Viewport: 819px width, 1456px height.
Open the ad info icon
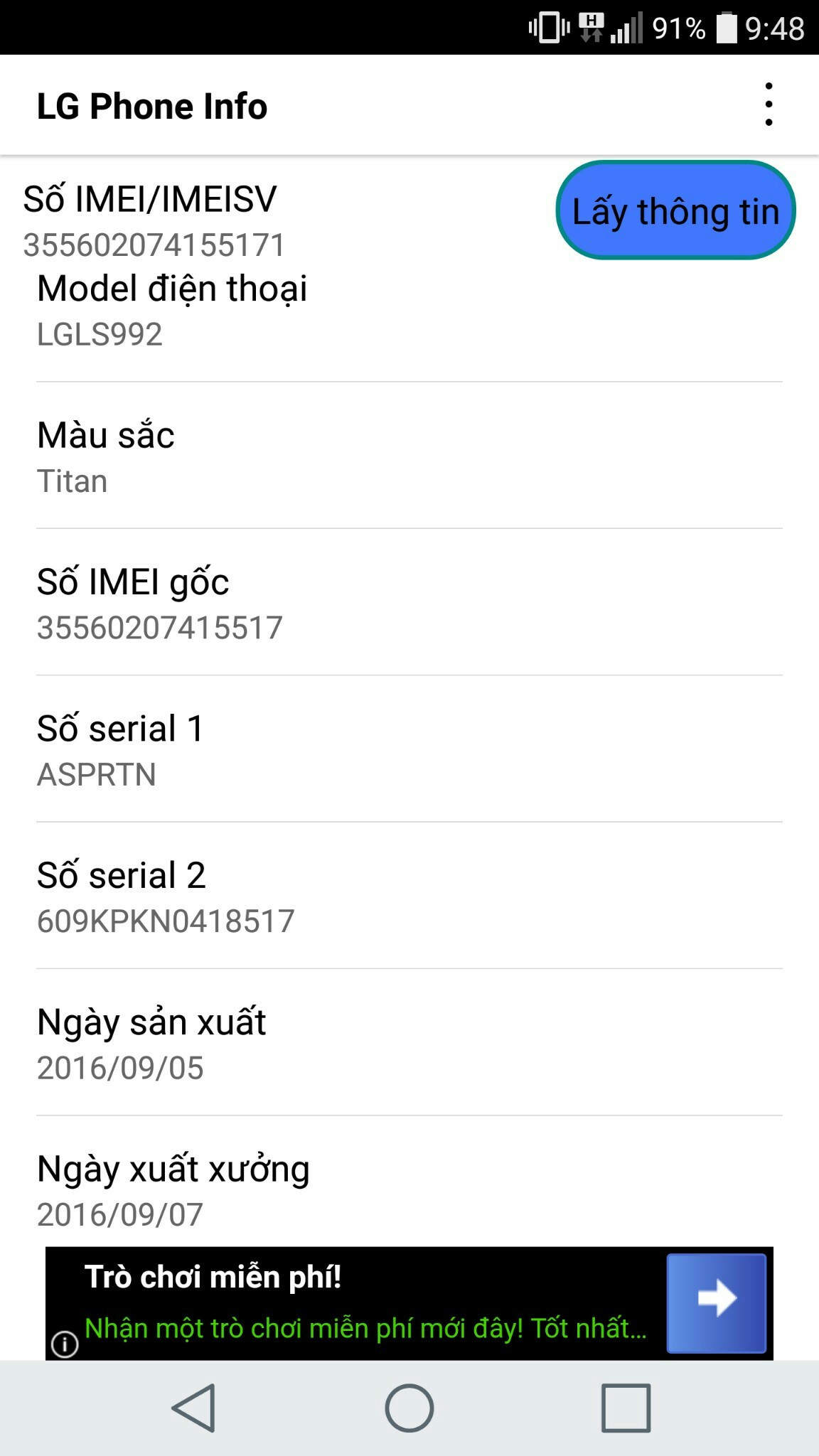(65, 1344)
